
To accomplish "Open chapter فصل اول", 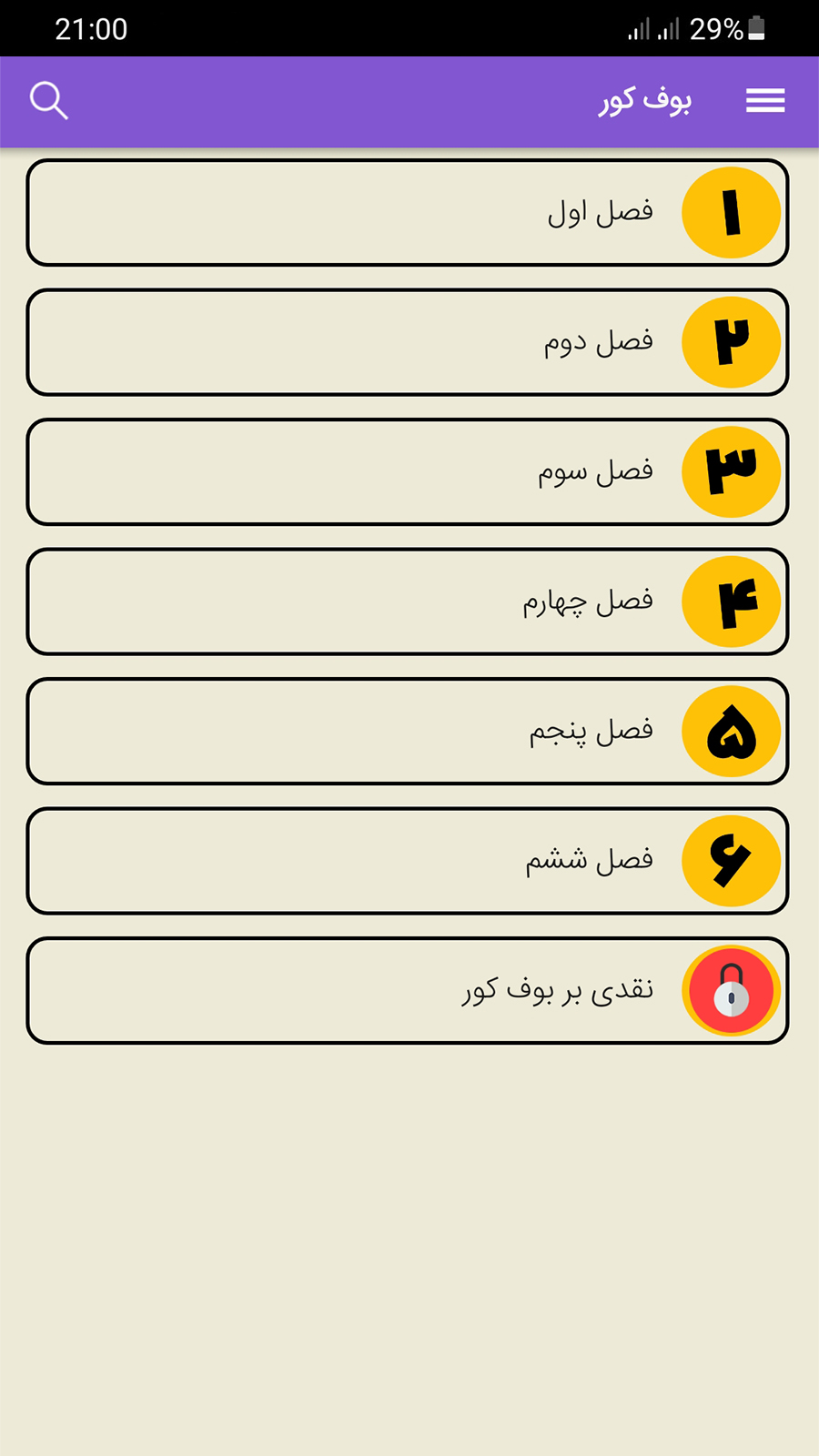I will click(409, 212).
